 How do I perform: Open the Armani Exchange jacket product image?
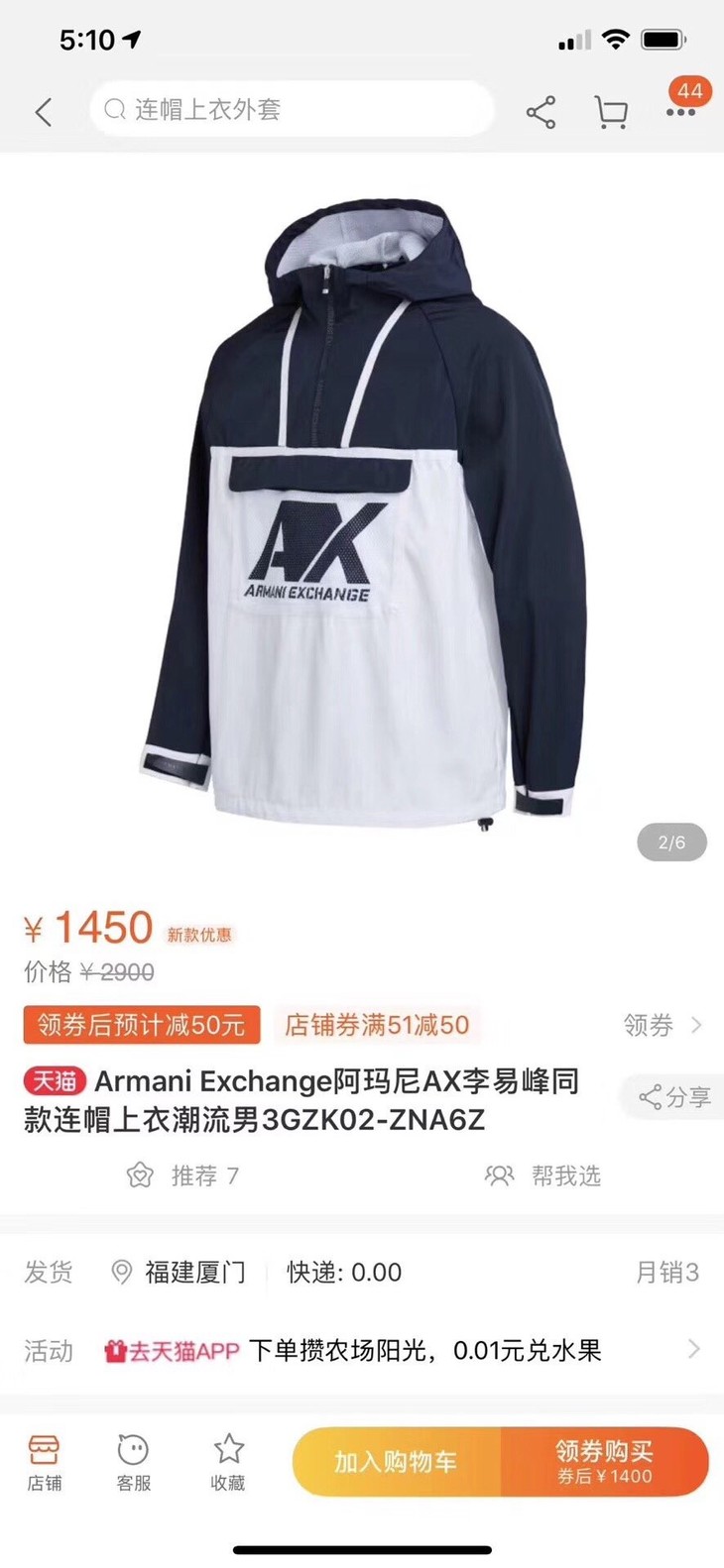pos(362,515)
